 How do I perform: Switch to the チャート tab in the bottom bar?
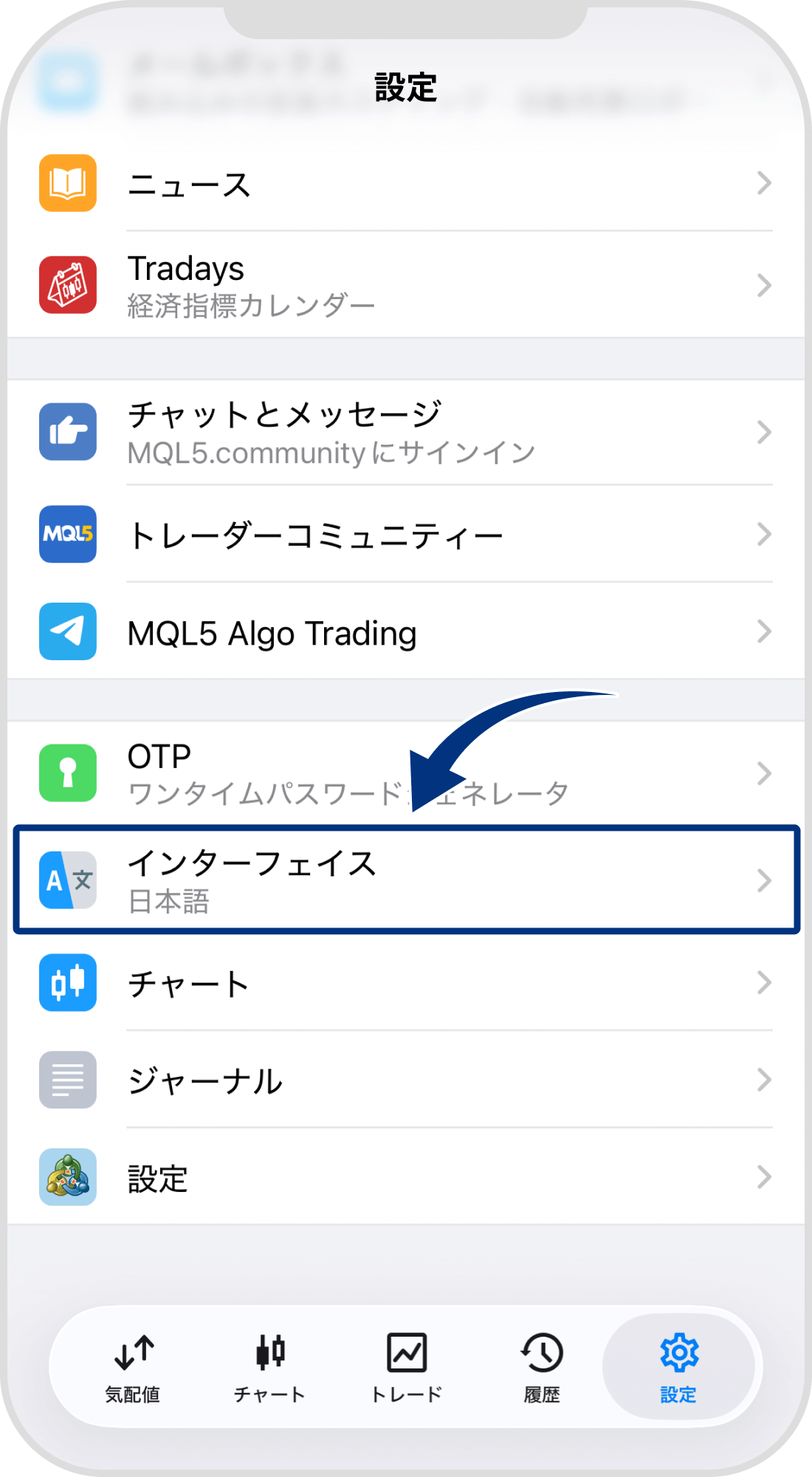pyautogui.click(x=269, y=1367)
